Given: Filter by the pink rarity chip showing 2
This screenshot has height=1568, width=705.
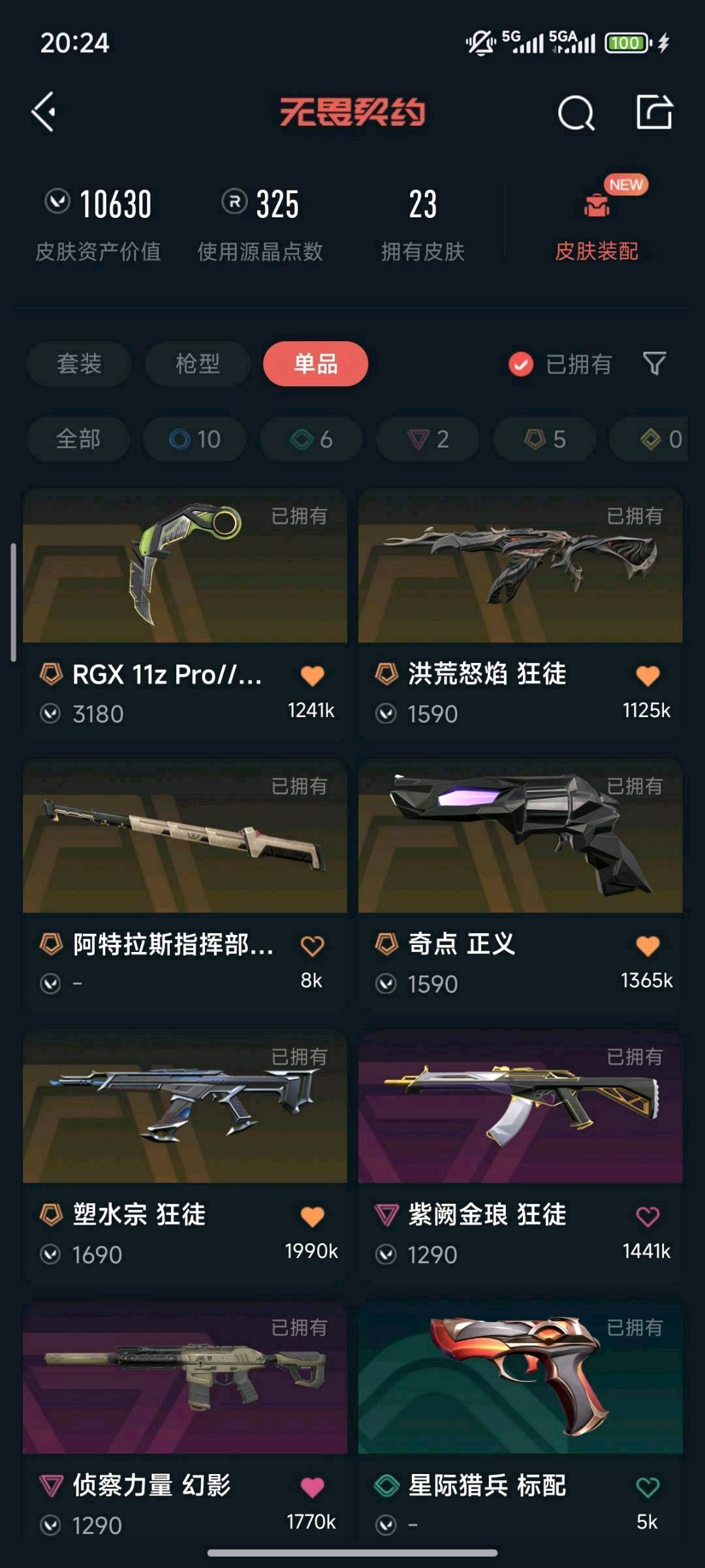Looking at the screenshot, I should [x=428, y=439].
